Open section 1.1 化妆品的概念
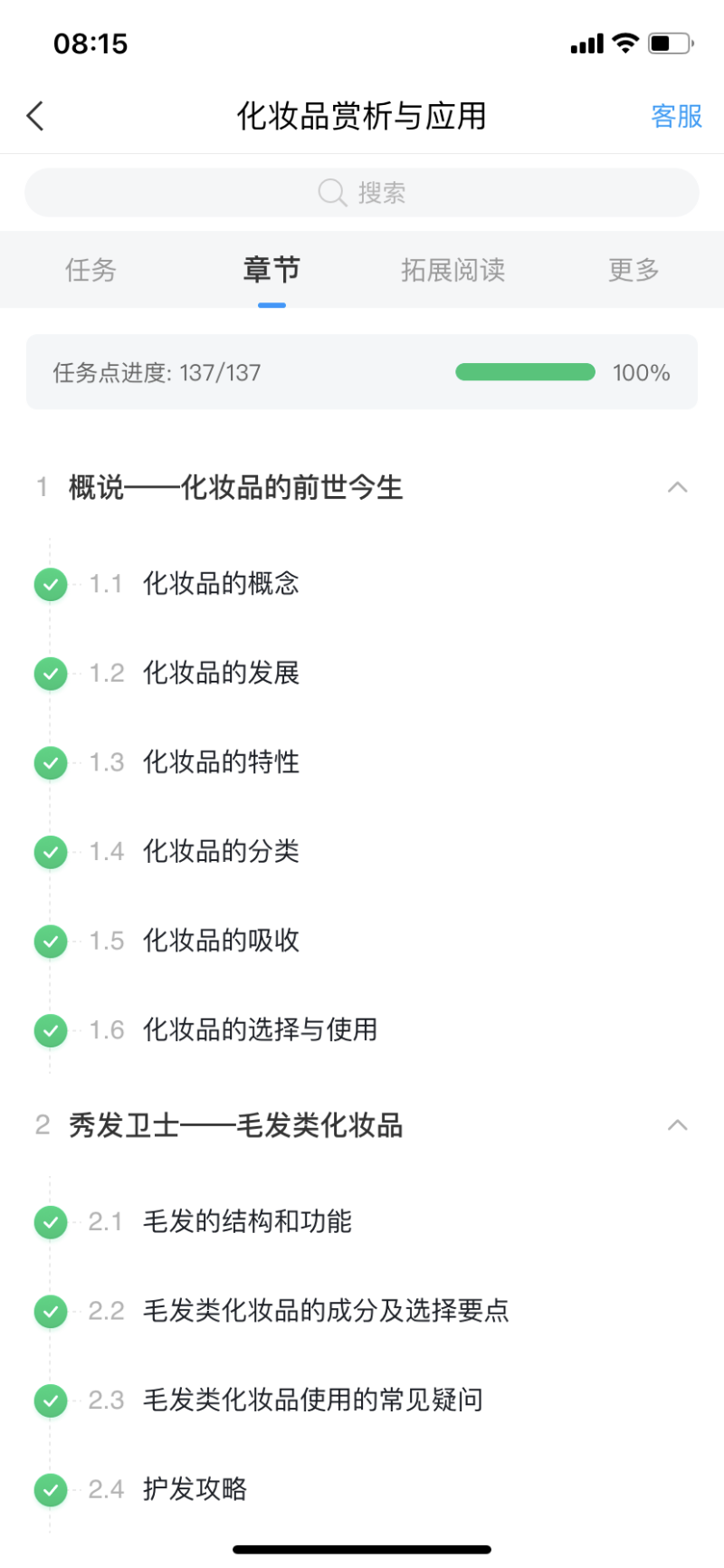This screenshot has width=724, height=1568. click(x=221, y=584)
